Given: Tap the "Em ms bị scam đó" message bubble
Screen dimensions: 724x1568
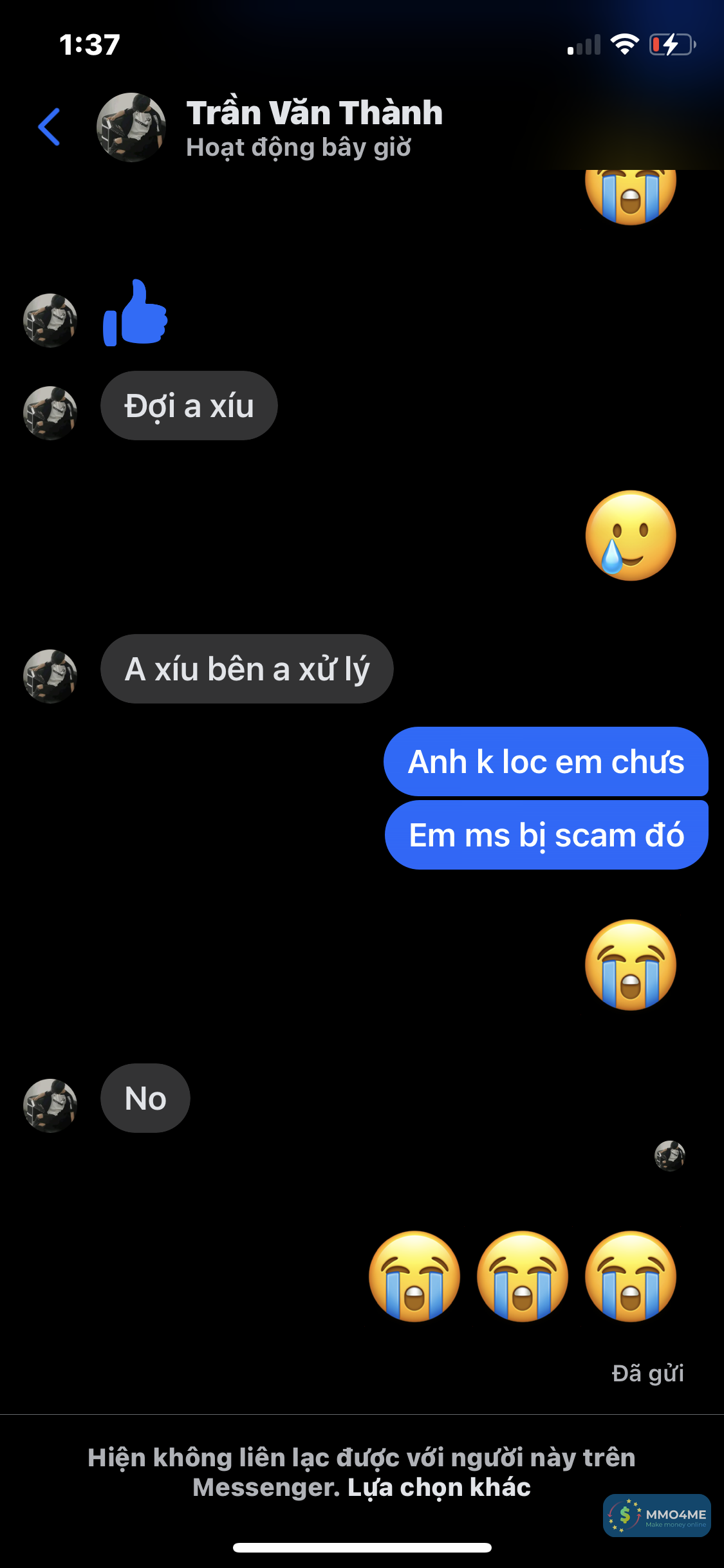Looking at the screenshot, I should coord(546,835).
